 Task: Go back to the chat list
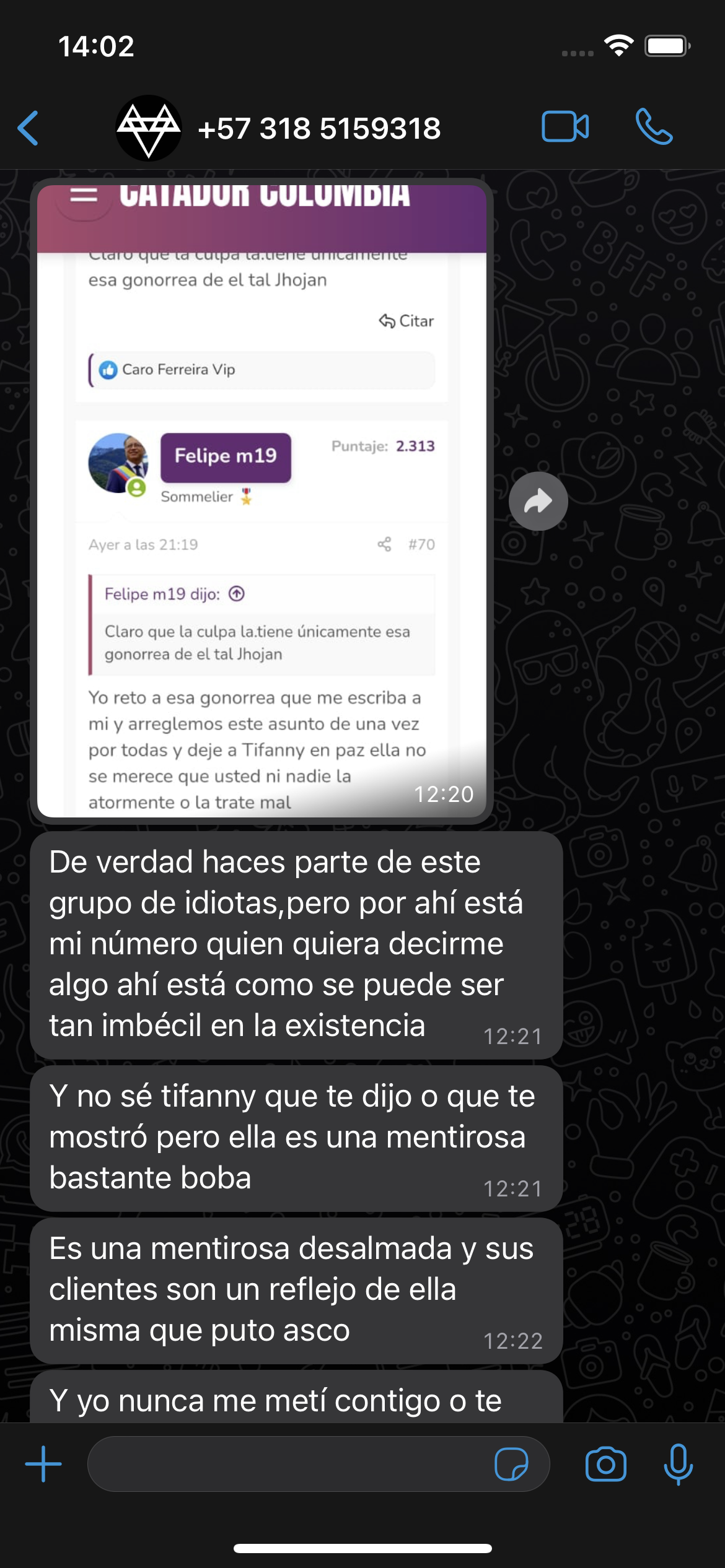pyautogui.click(x=29, y=128)
